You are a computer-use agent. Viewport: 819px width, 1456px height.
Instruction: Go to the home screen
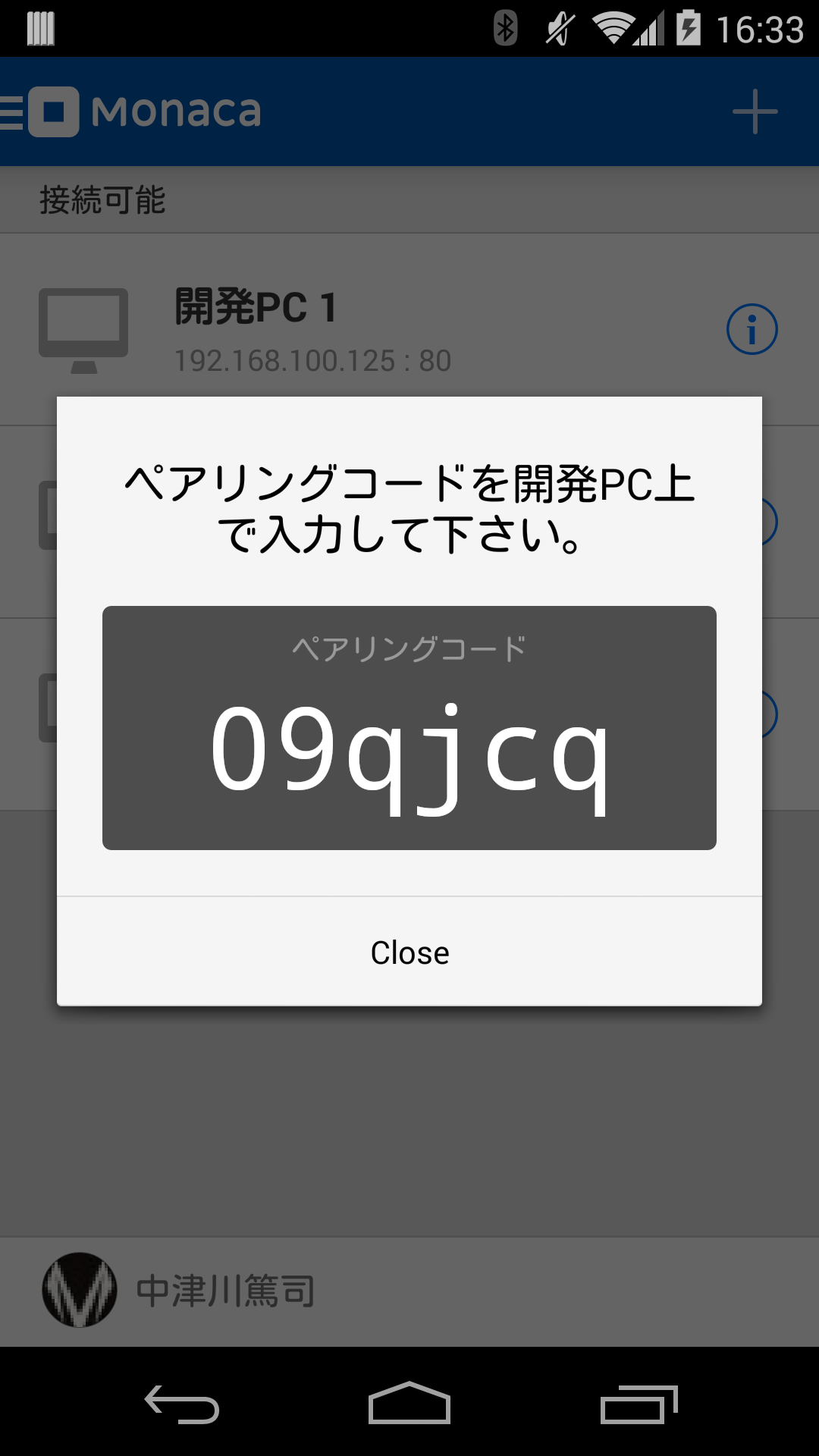409,1404
